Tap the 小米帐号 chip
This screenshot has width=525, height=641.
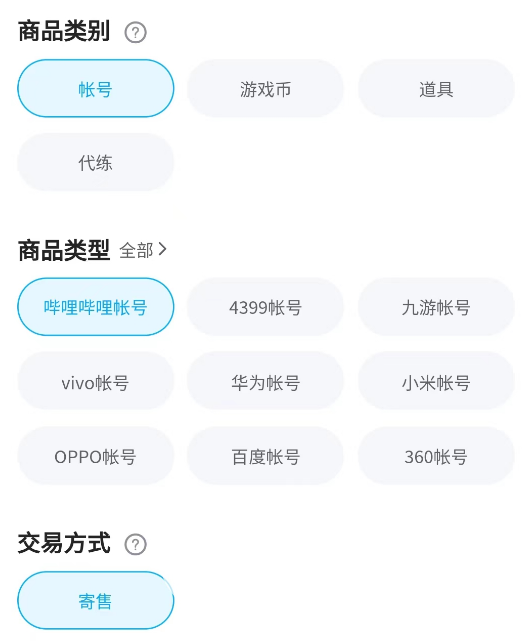coord(436,381)
